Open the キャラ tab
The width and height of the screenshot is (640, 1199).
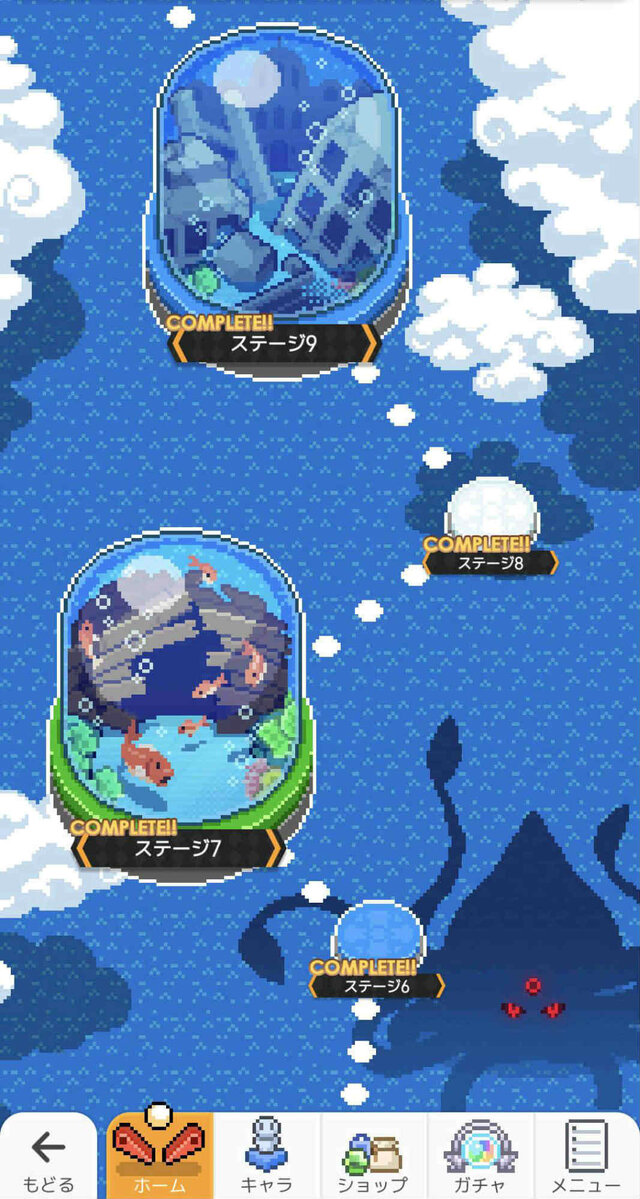coord(267,1157)
